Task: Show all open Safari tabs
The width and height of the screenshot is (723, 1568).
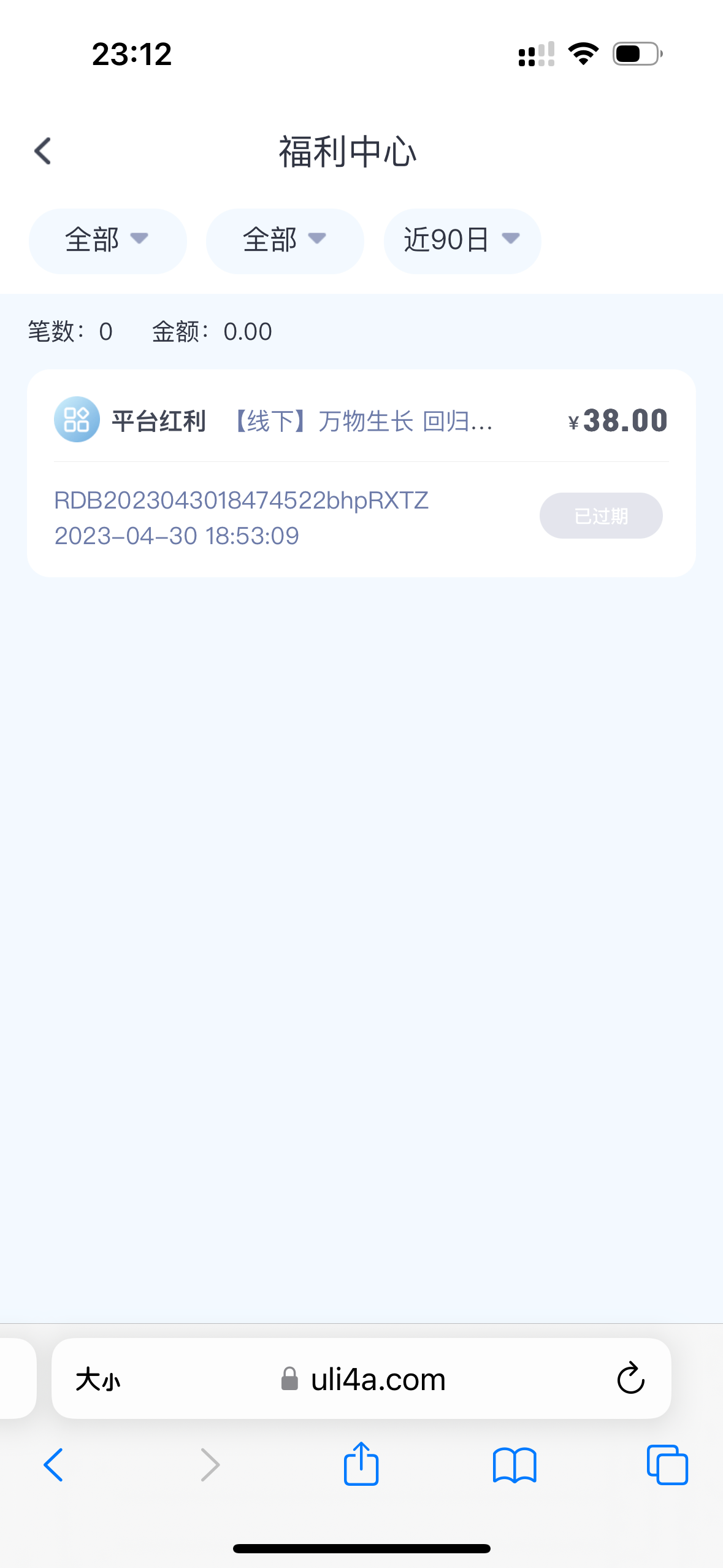Action: (x=667, y=1465)
